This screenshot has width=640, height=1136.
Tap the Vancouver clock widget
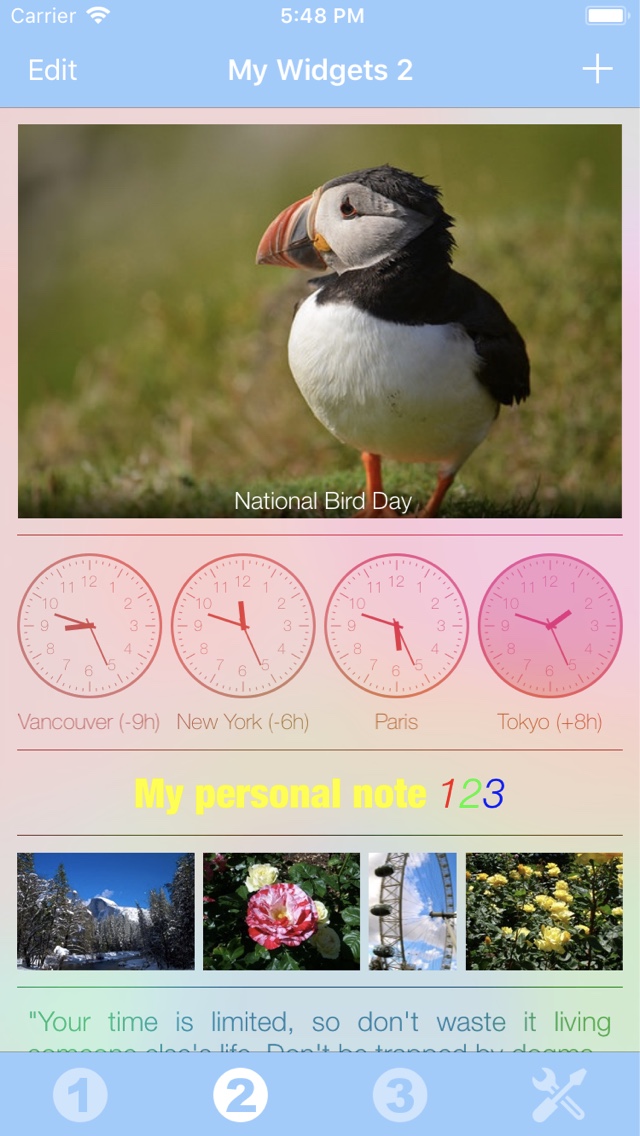(89, 626)
